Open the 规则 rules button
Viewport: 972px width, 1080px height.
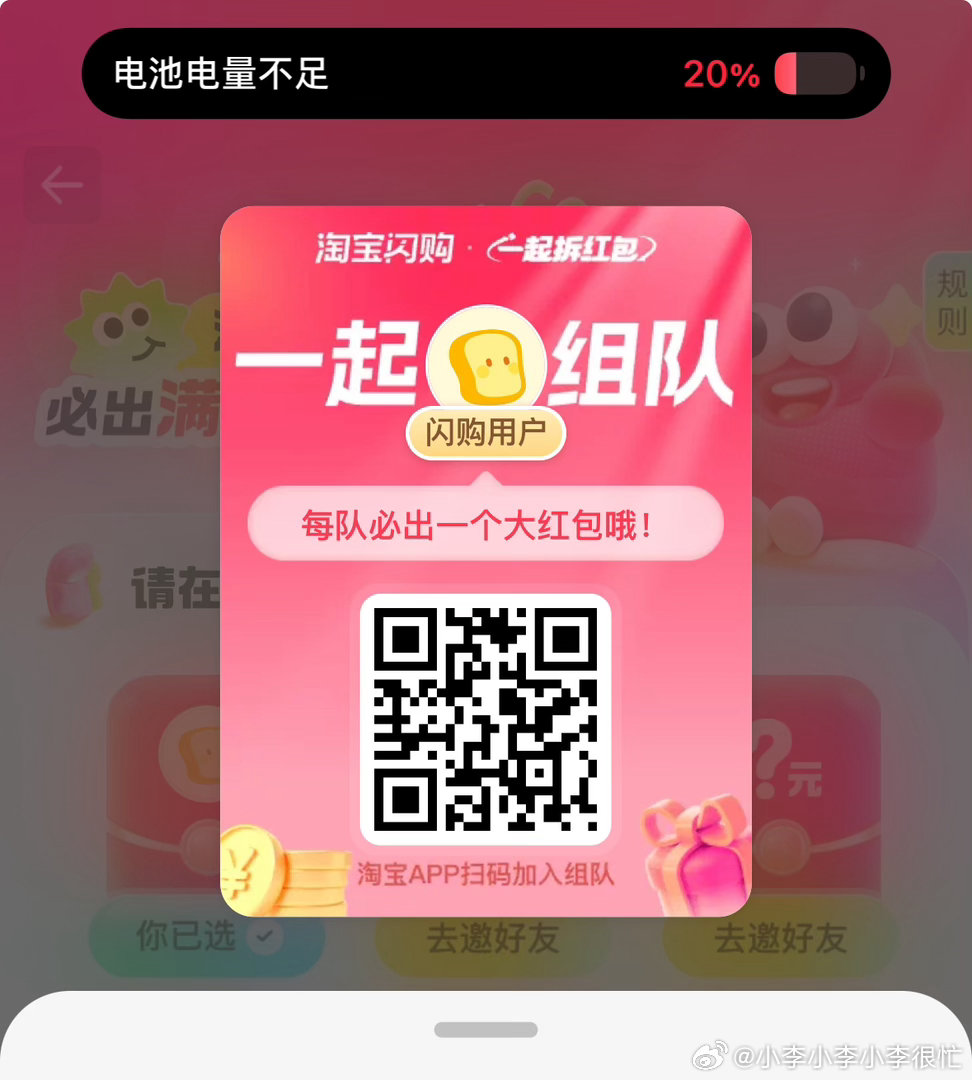coord(949,302)
